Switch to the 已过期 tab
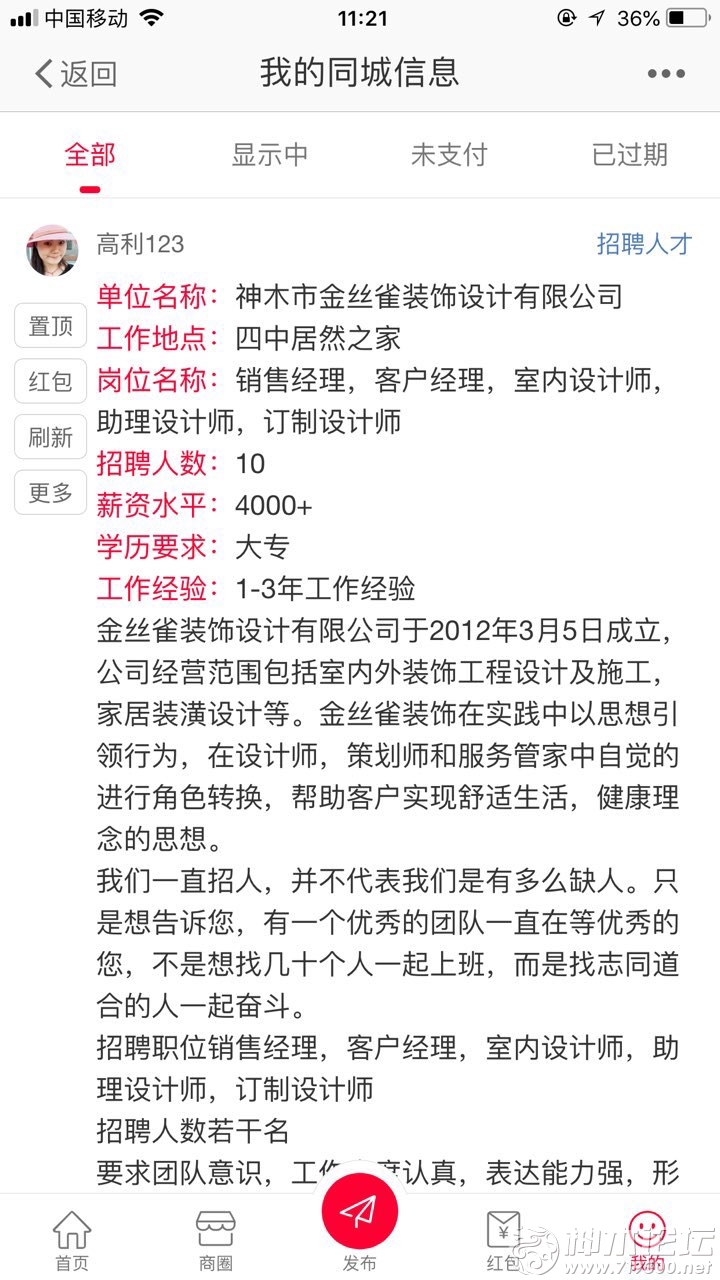 pyautogui.click(x=629, y=155)
